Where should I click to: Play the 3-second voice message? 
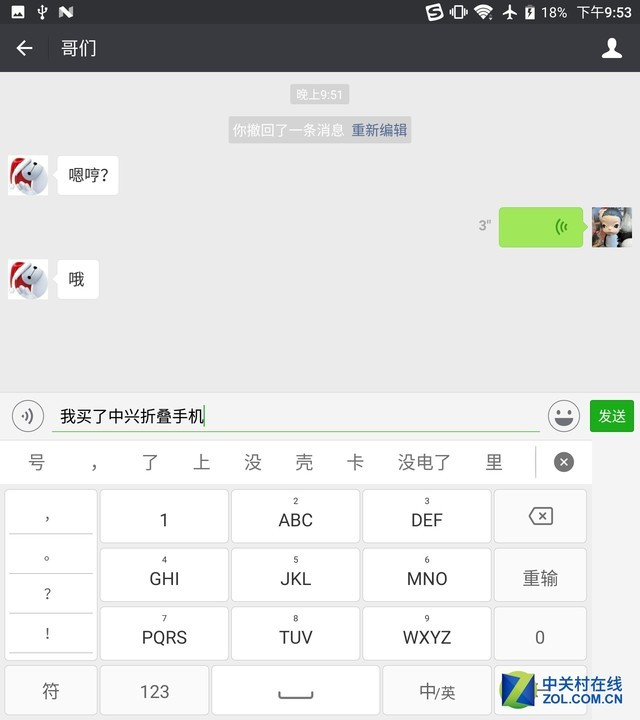(x=541, y=227)
